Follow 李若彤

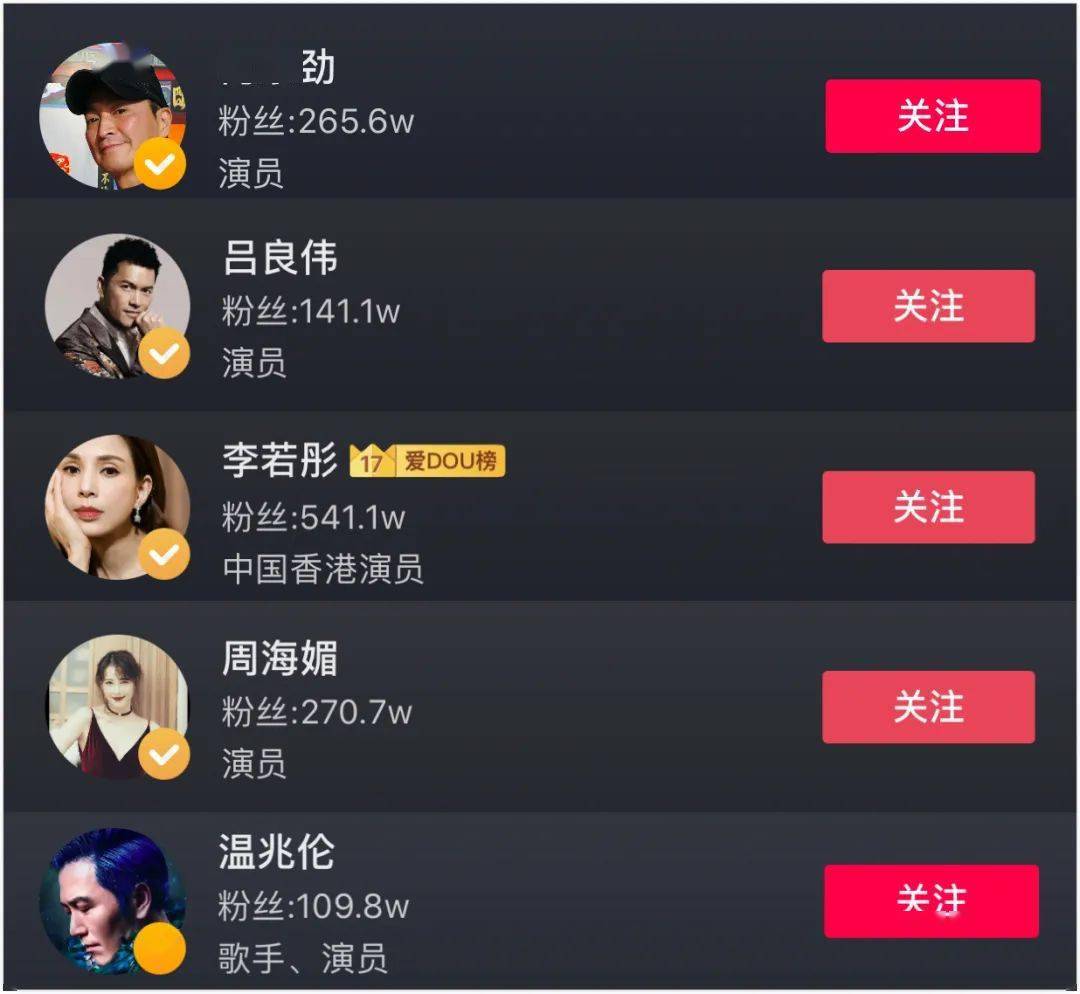pyautogui.click(x=928, y=507)
